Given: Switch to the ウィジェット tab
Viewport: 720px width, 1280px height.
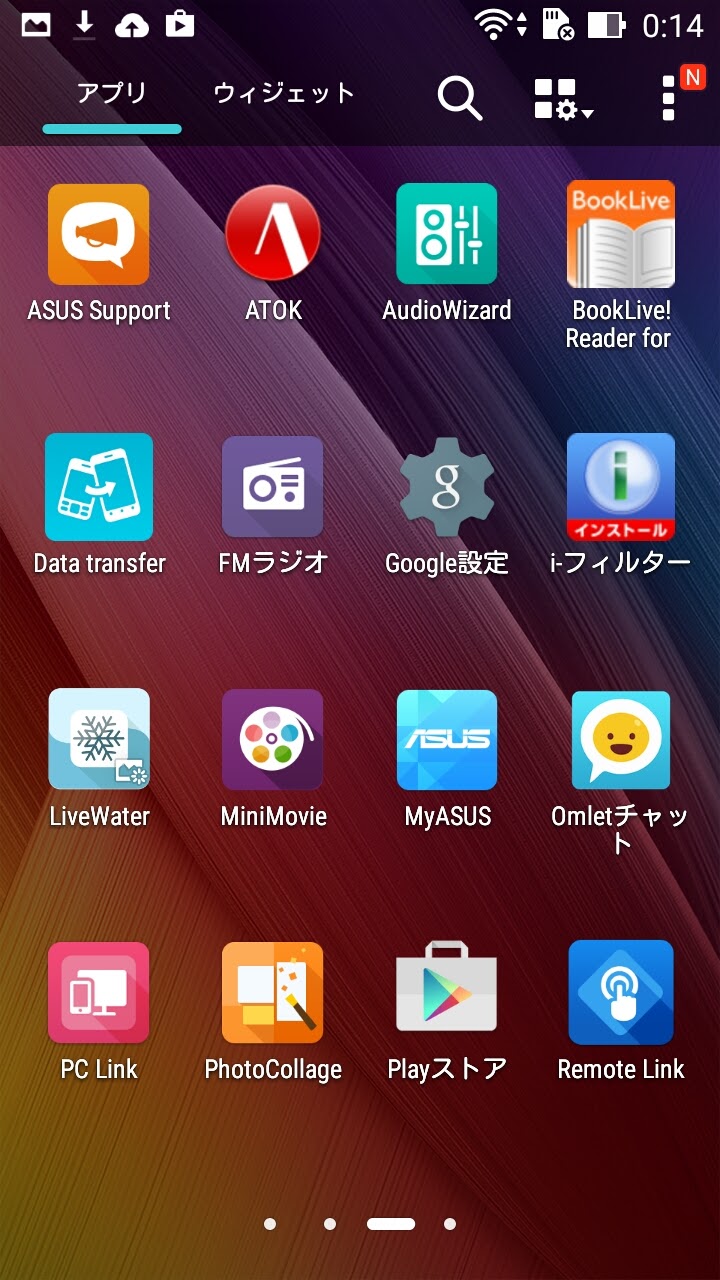Looking at the screenshot, I should point(284,94).
